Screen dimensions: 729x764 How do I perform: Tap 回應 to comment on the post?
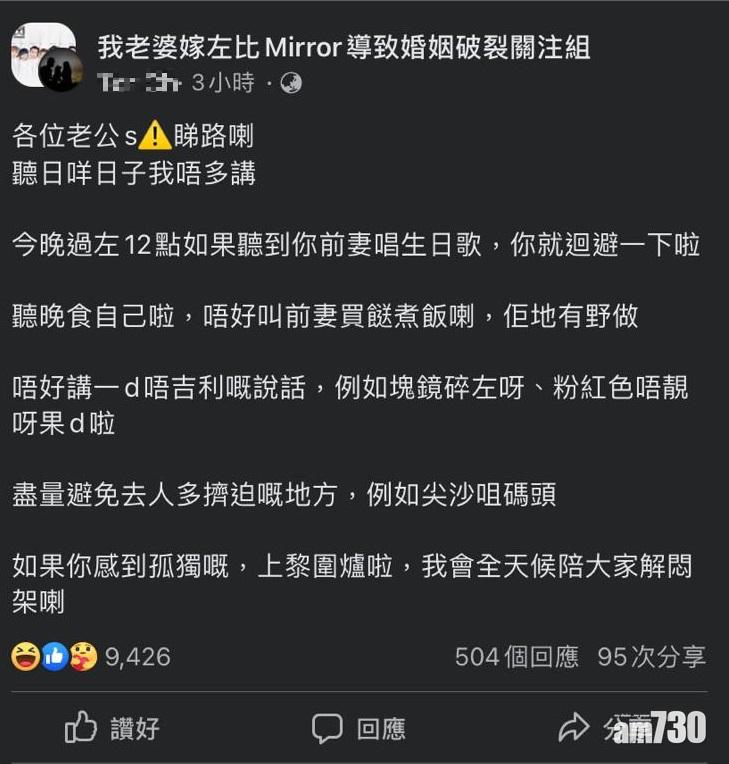coord(358,727)
